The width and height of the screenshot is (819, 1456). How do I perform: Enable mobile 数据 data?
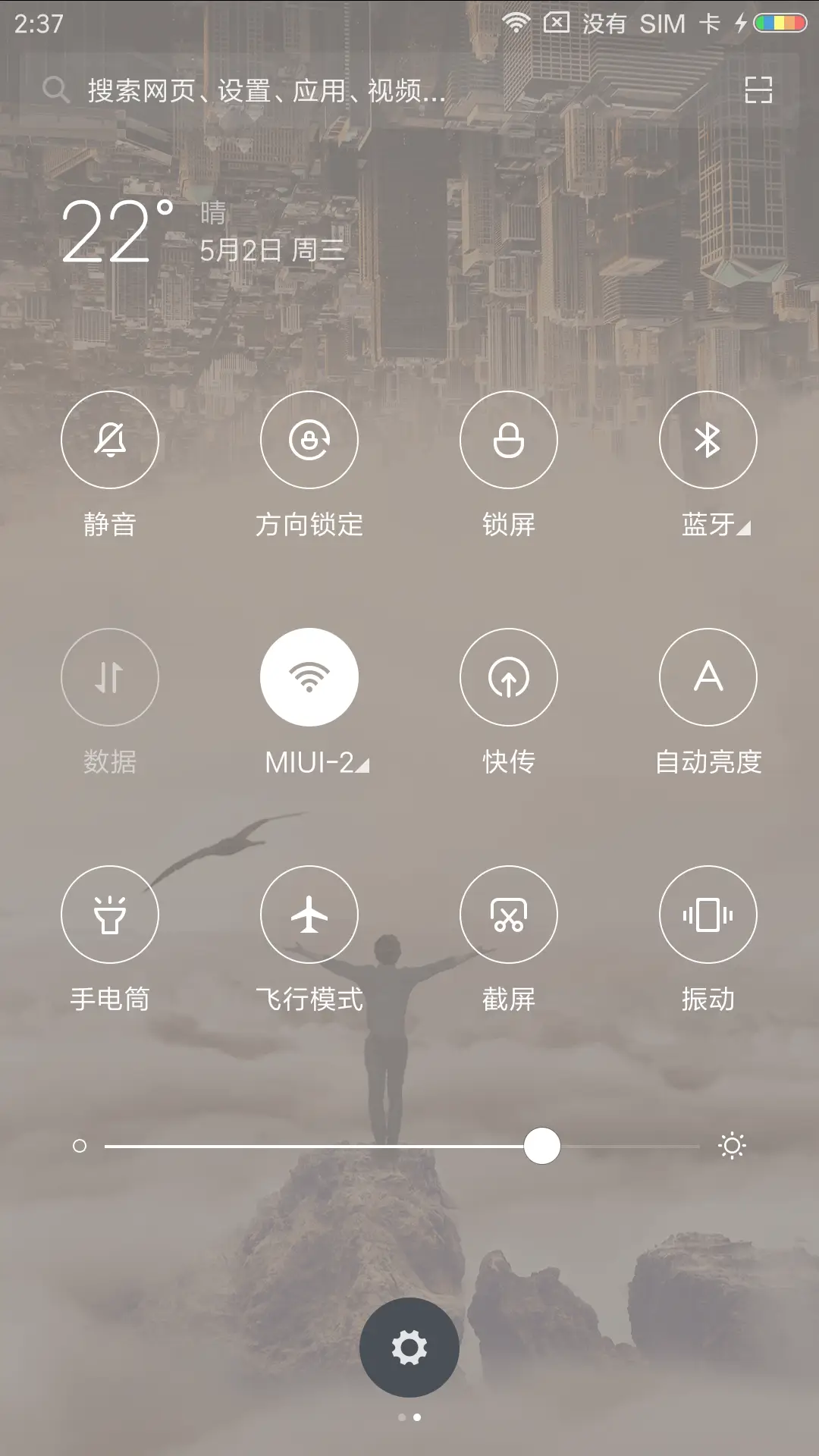pyautogui.click(x=109, y=677)
